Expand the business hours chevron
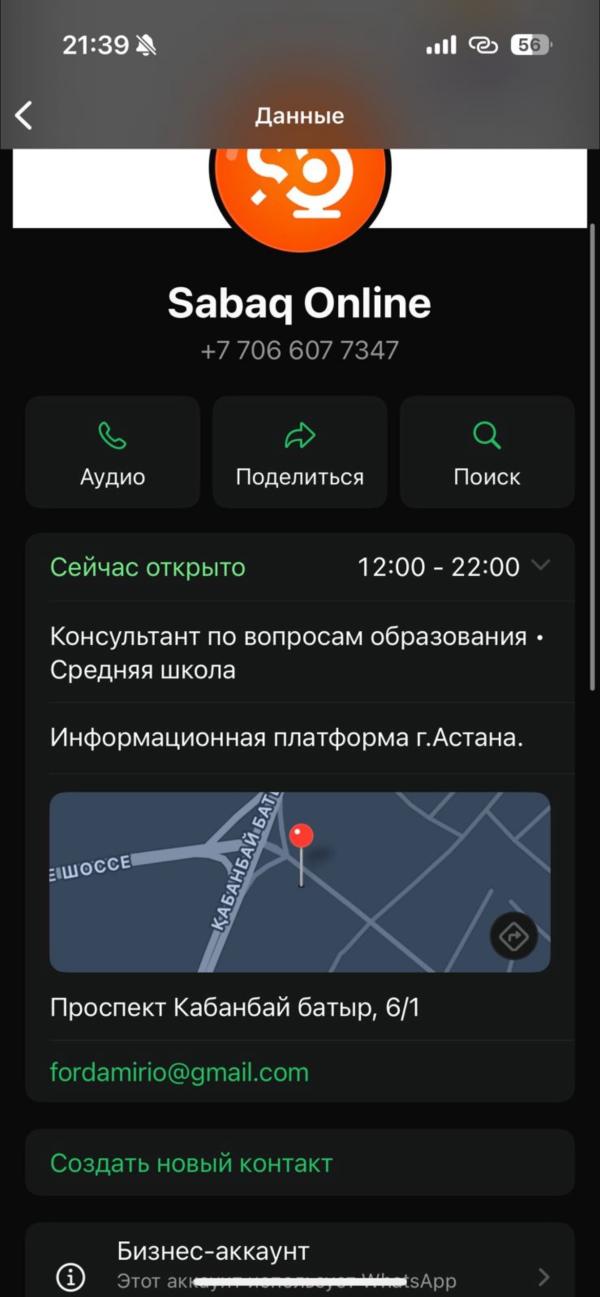This screenshot has height=1297, width=600. [541, 566]
